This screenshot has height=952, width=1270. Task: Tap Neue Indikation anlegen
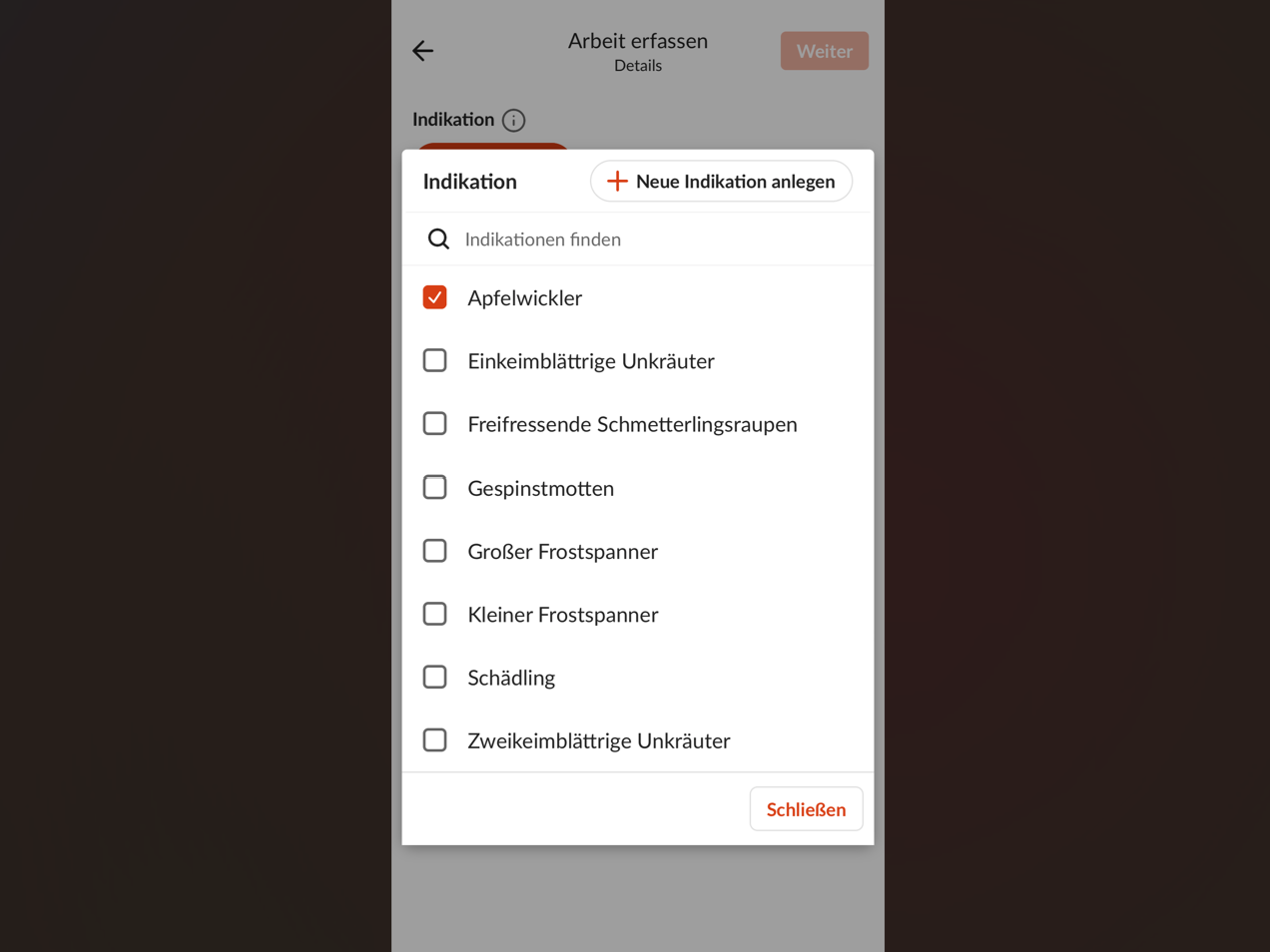pos(721,182)
